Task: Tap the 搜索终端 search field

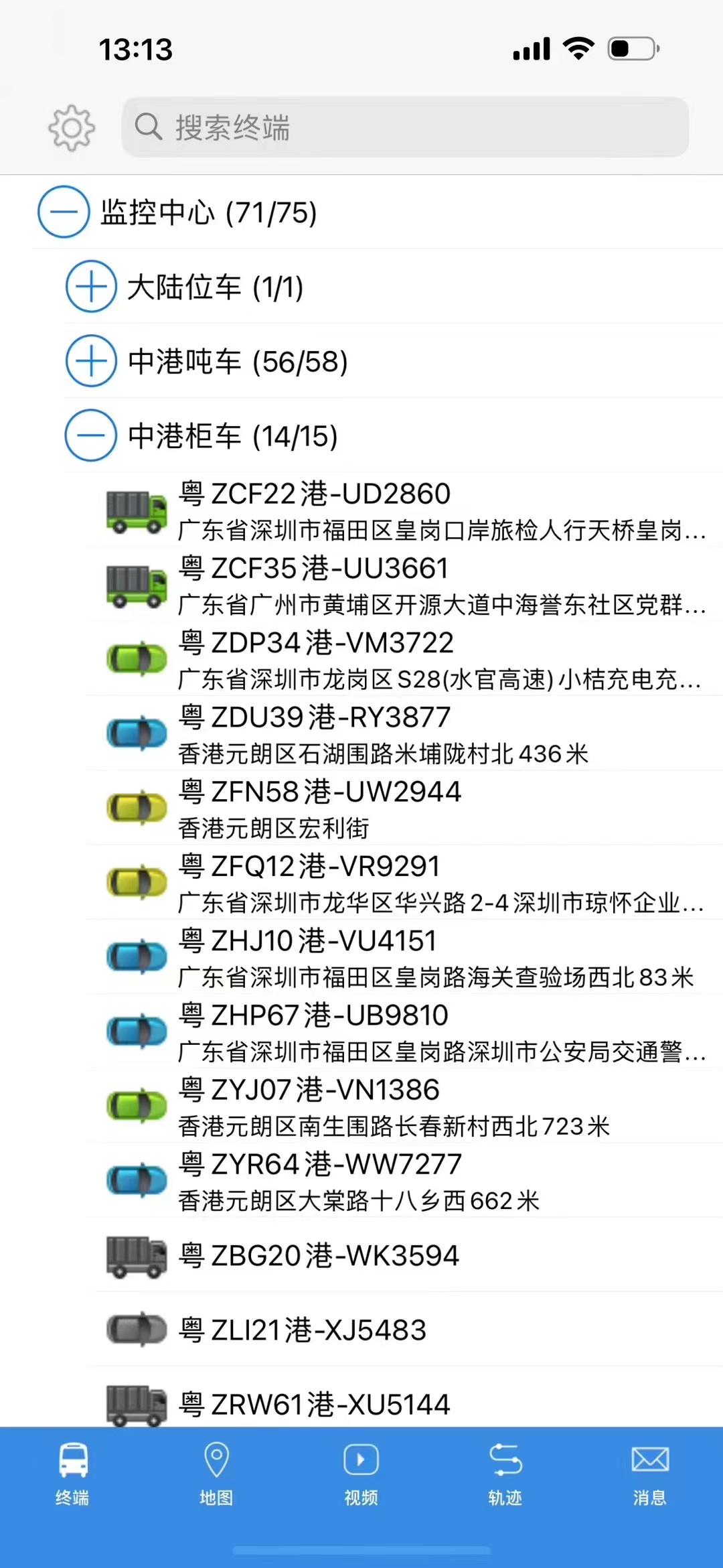Action: tap(405, 127)
